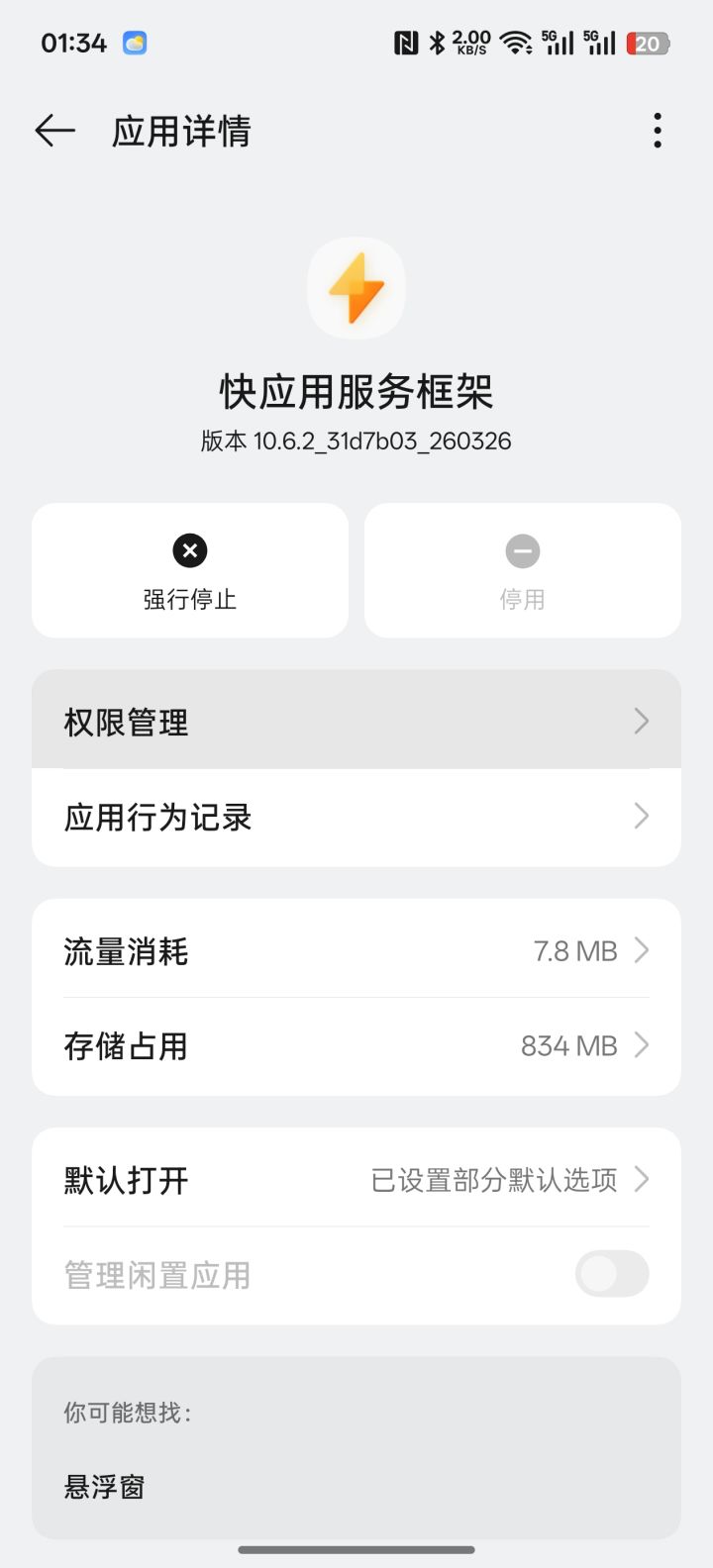Open 流量消耗 data usage details
Screen dimensions: 713x1568
click(x=356, y=950)
